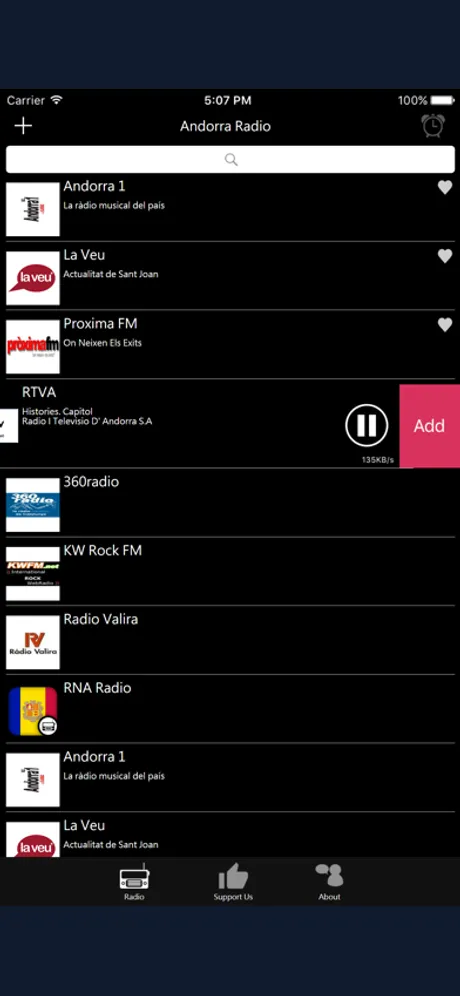460x996 pixels.
Task: Open the Support Us tab
Action: click(x=233, y=882)
